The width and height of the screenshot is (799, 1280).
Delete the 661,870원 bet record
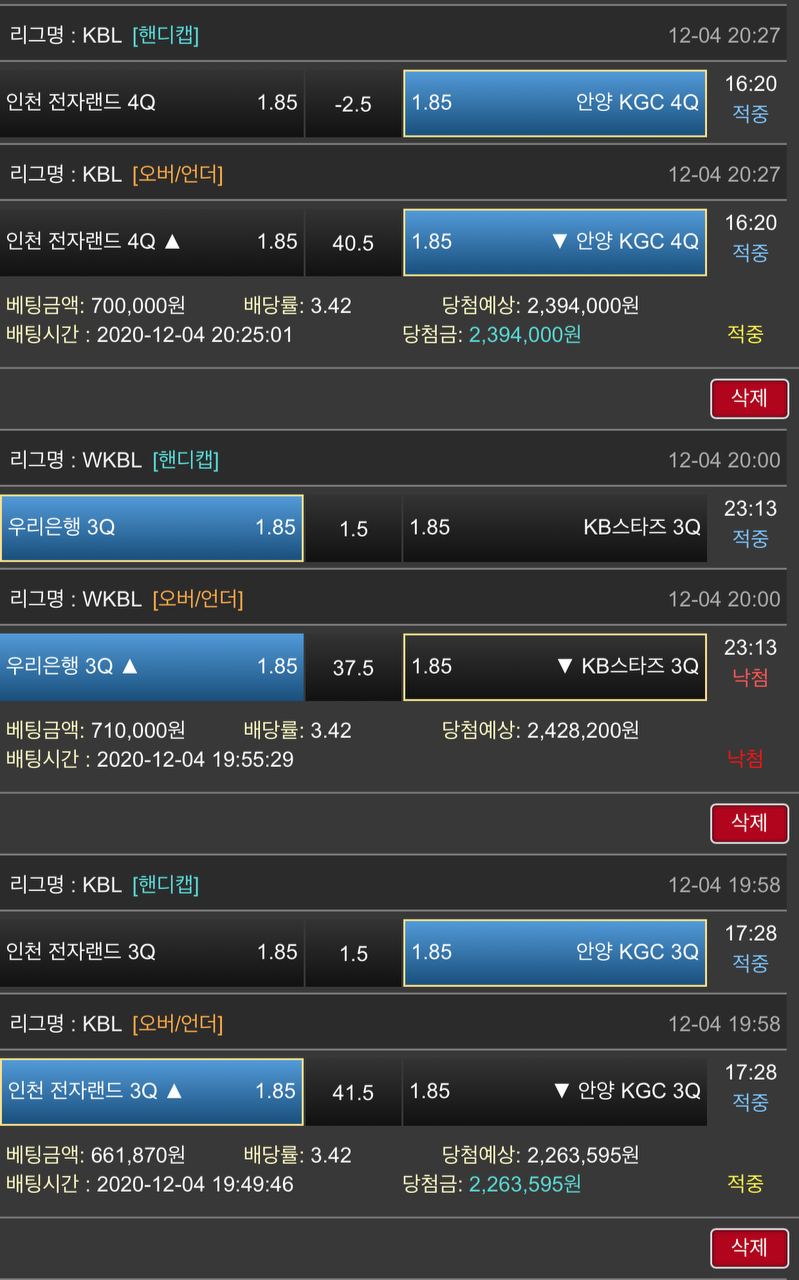749,1248
